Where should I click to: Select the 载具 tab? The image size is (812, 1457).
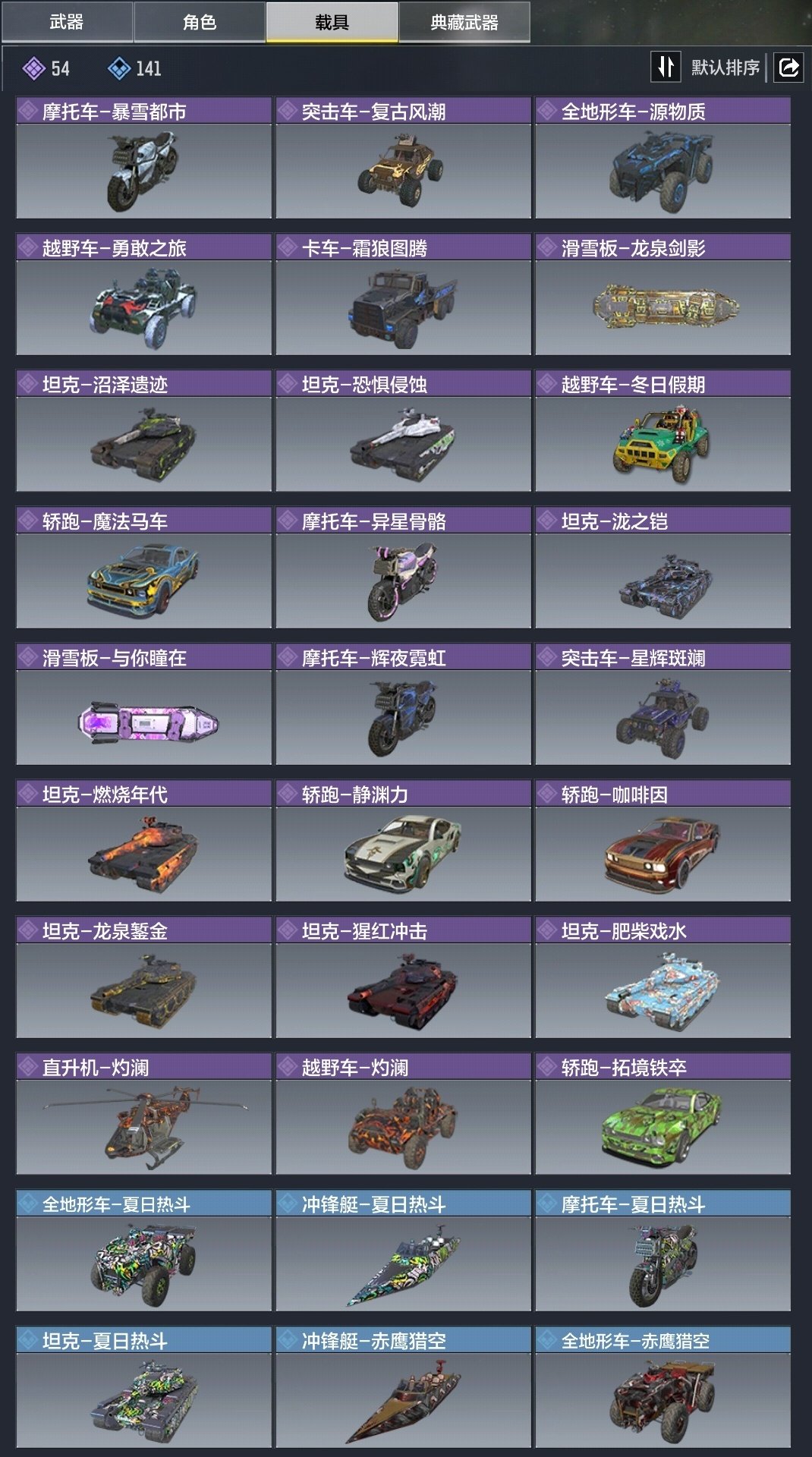[x=332, y=22]
